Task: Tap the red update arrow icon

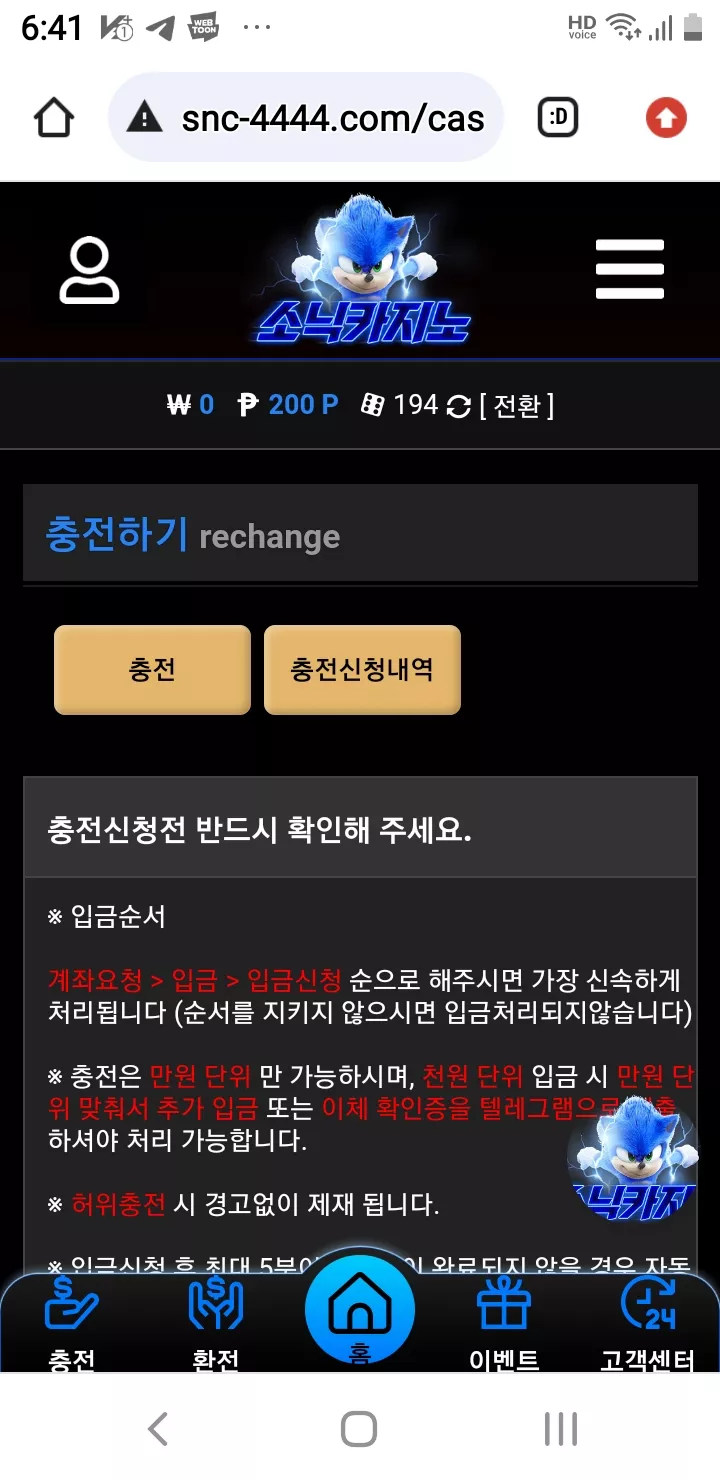Action: pyautogui.click(x=666, y=119)
